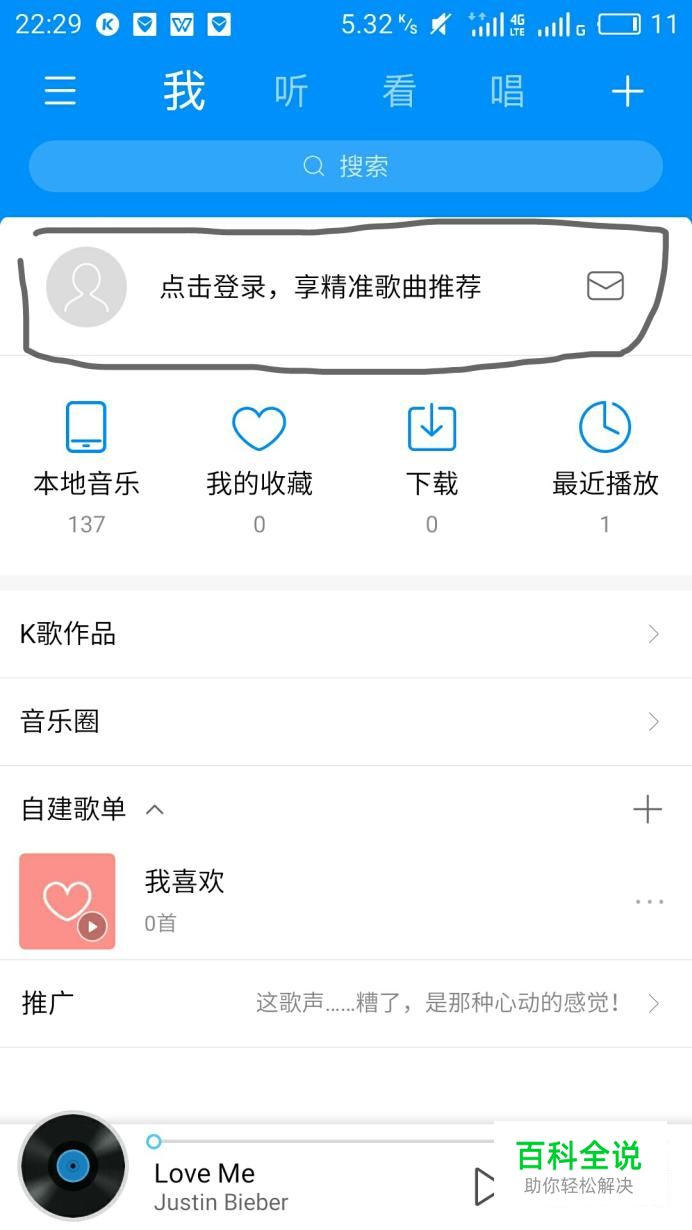692x1230 pixels.
Task: Tap the plus icon in top bar
Action: click(x=627, y=92)
